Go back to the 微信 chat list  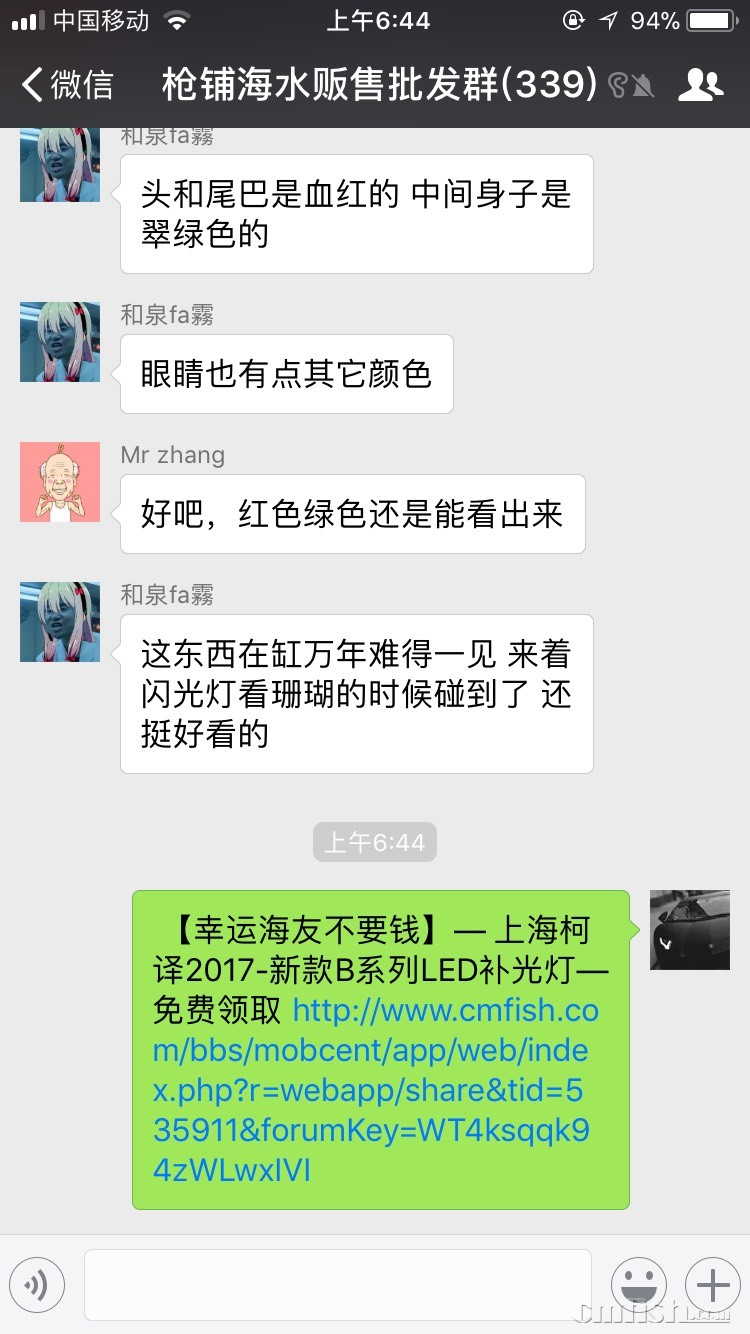coord(68,85)
